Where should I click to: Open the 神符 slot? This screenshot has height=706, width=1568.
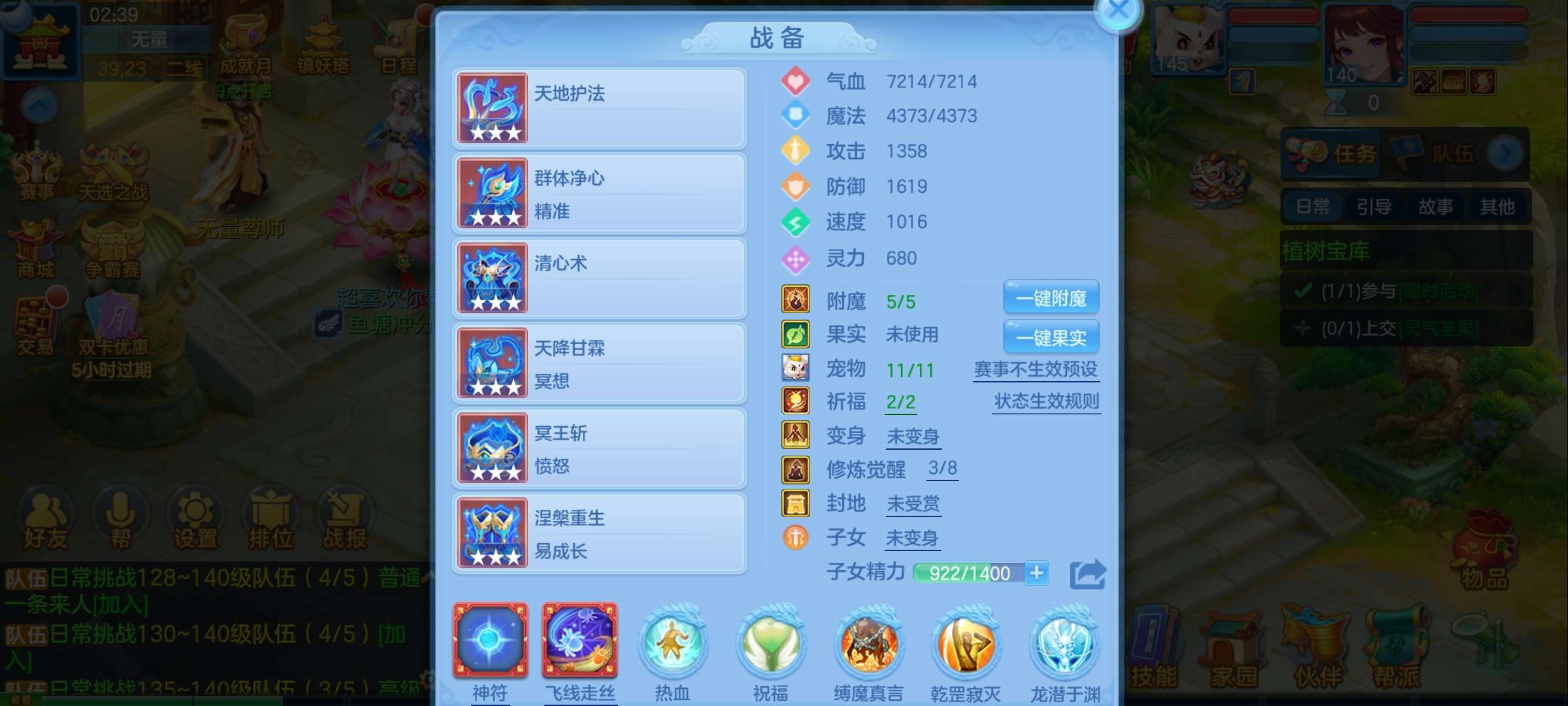click(490, 641)
